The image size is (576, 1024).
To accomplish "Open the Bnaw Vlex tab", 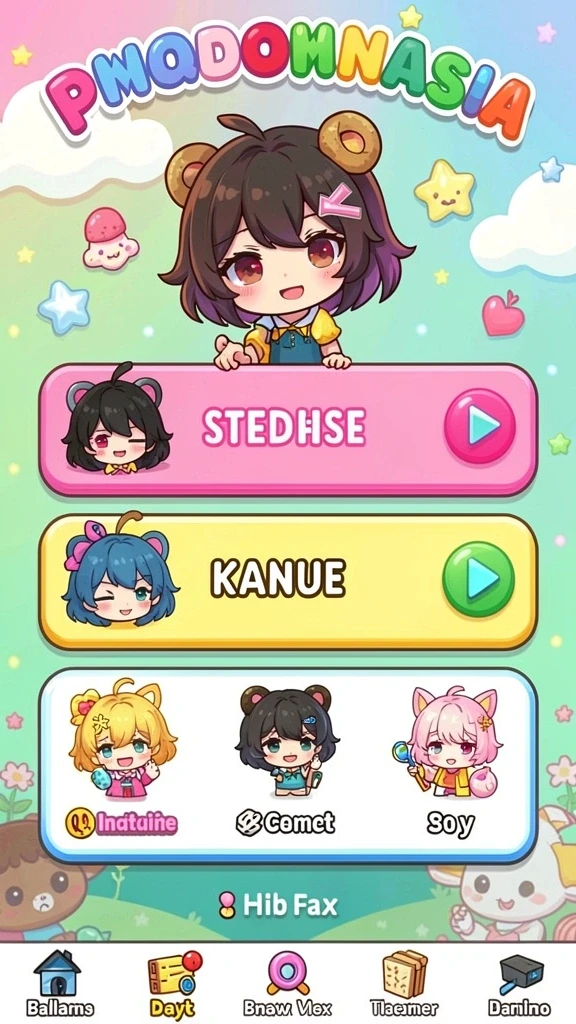I will 287,984.
